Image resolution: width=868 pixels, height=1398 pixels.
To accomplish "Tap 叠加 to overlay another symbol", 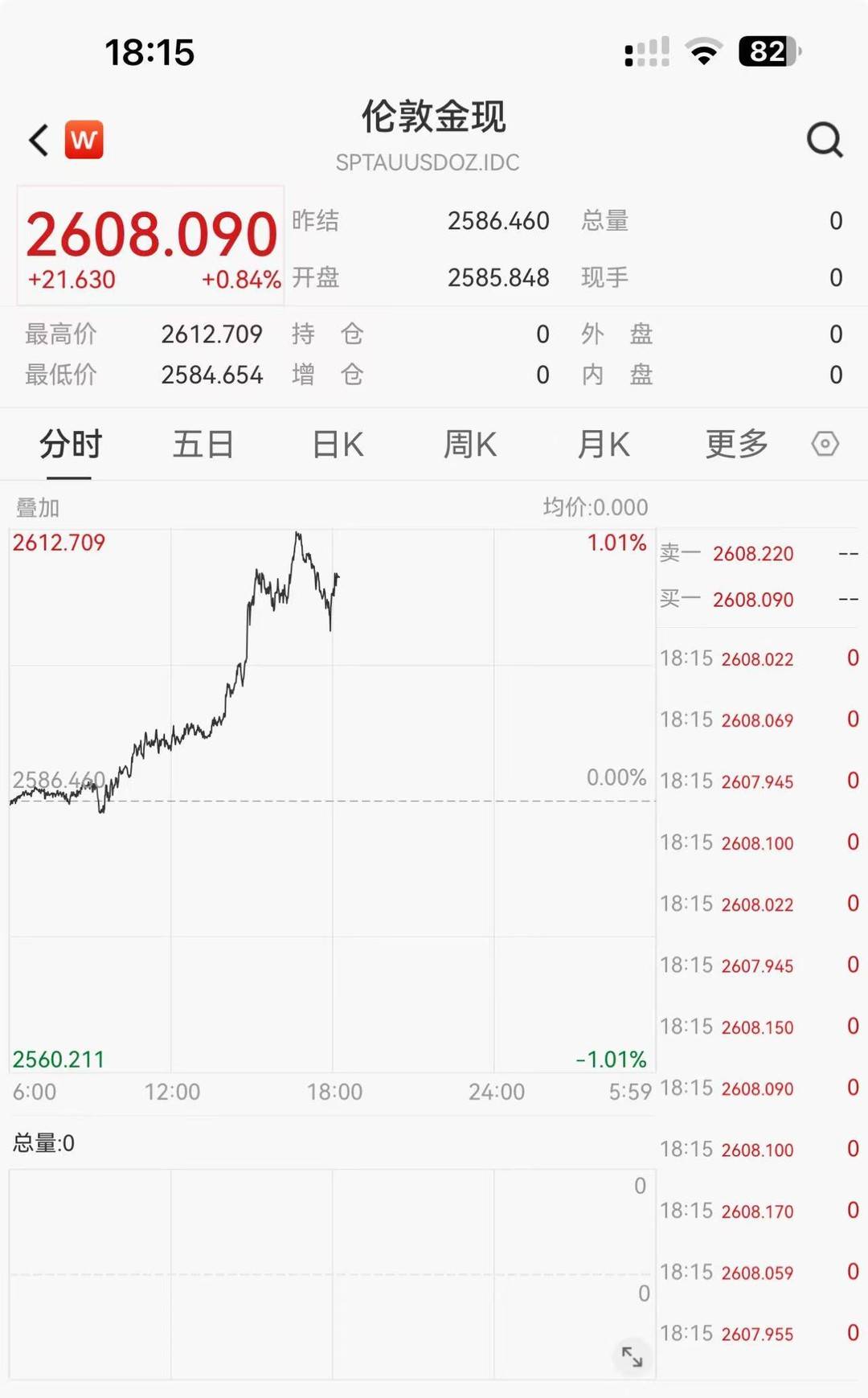I will click(x=38, y=507).
